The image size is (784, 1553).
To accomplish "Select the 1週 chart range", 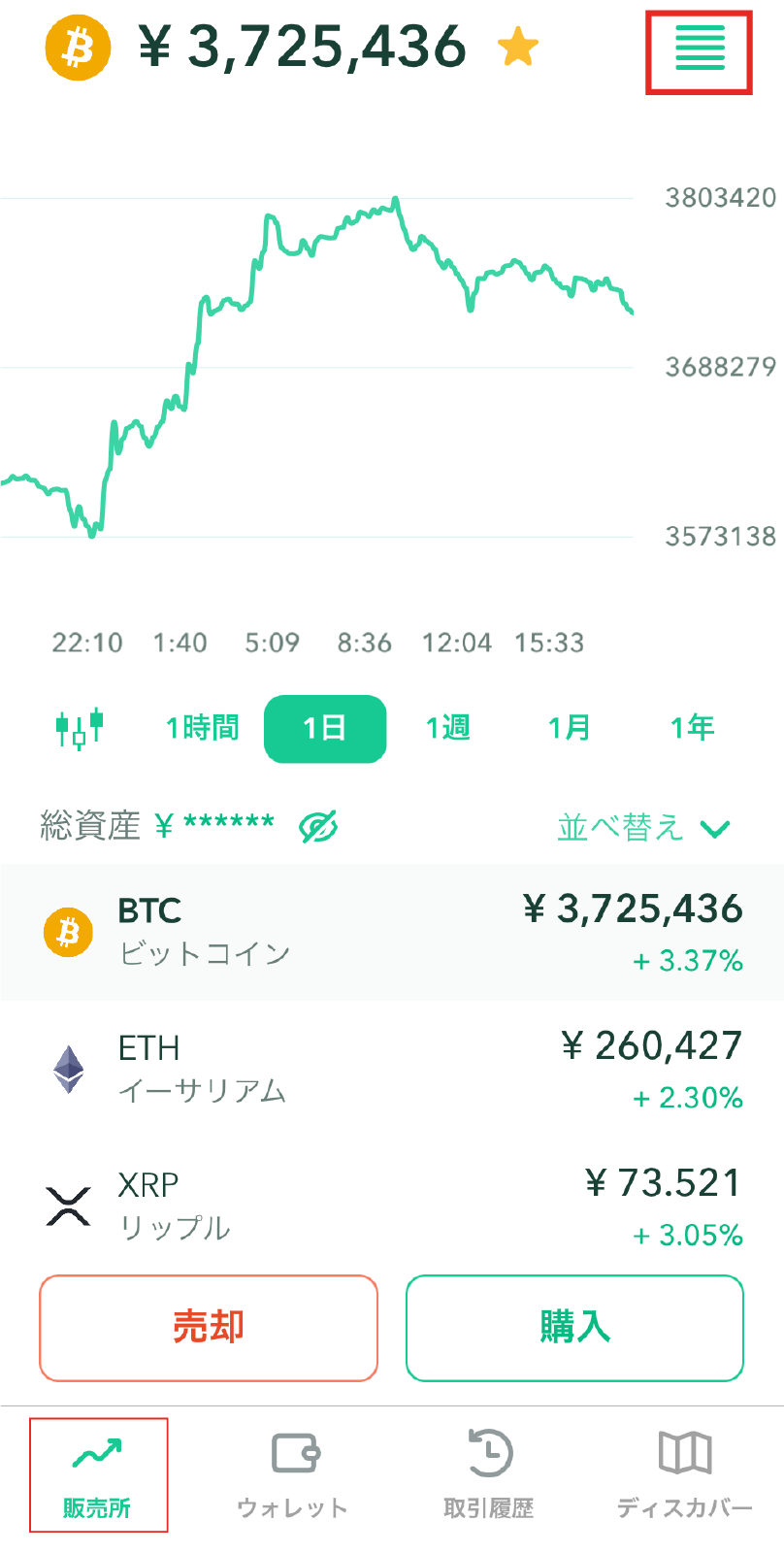I will click(x=448, y=728).
